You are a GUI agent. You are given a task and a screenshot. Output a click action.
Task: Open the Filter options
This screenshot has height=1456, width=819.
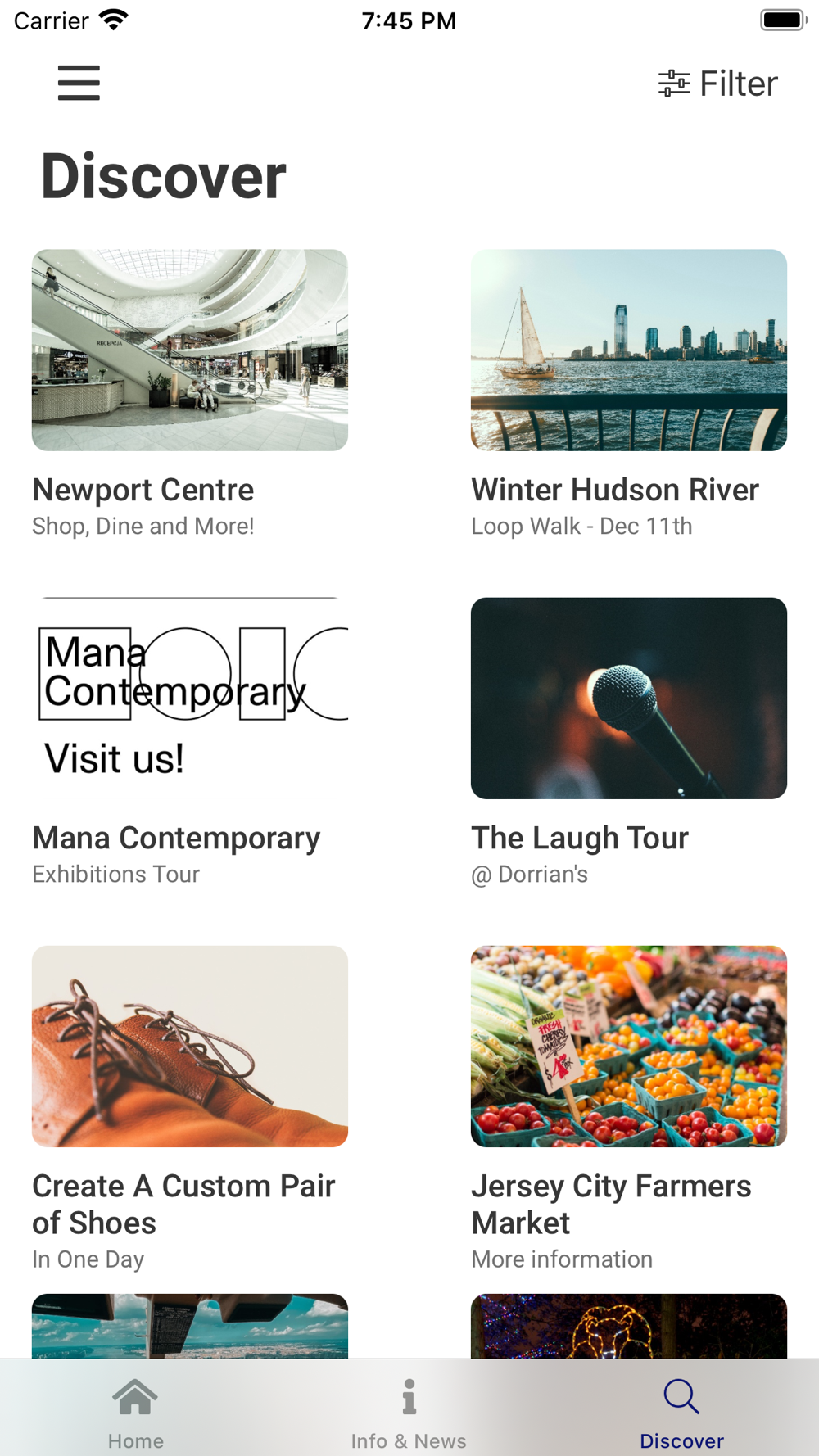click(718, 84)
